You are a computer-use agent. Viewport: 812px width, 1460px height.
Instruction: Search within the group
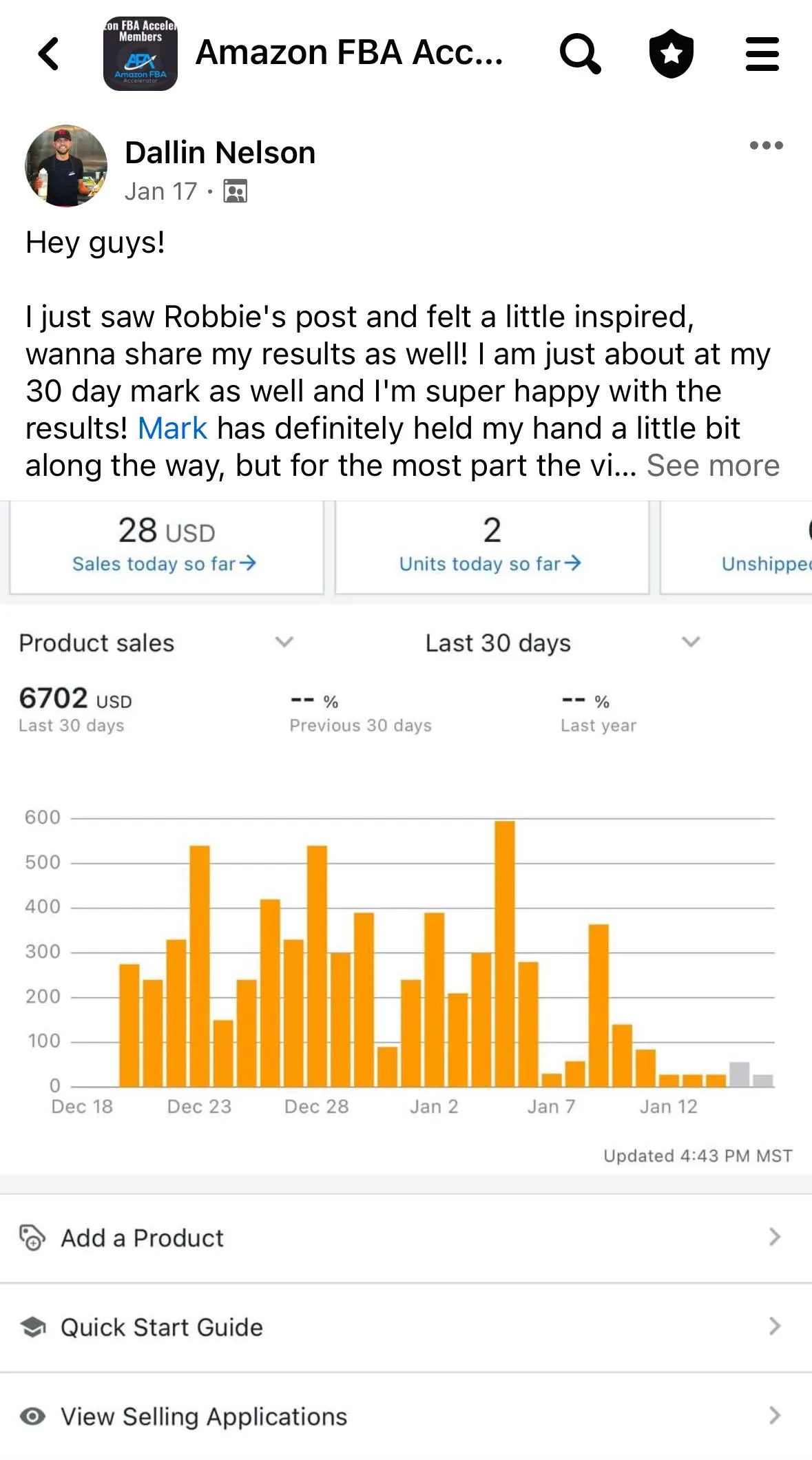click(x=580, y=54)
